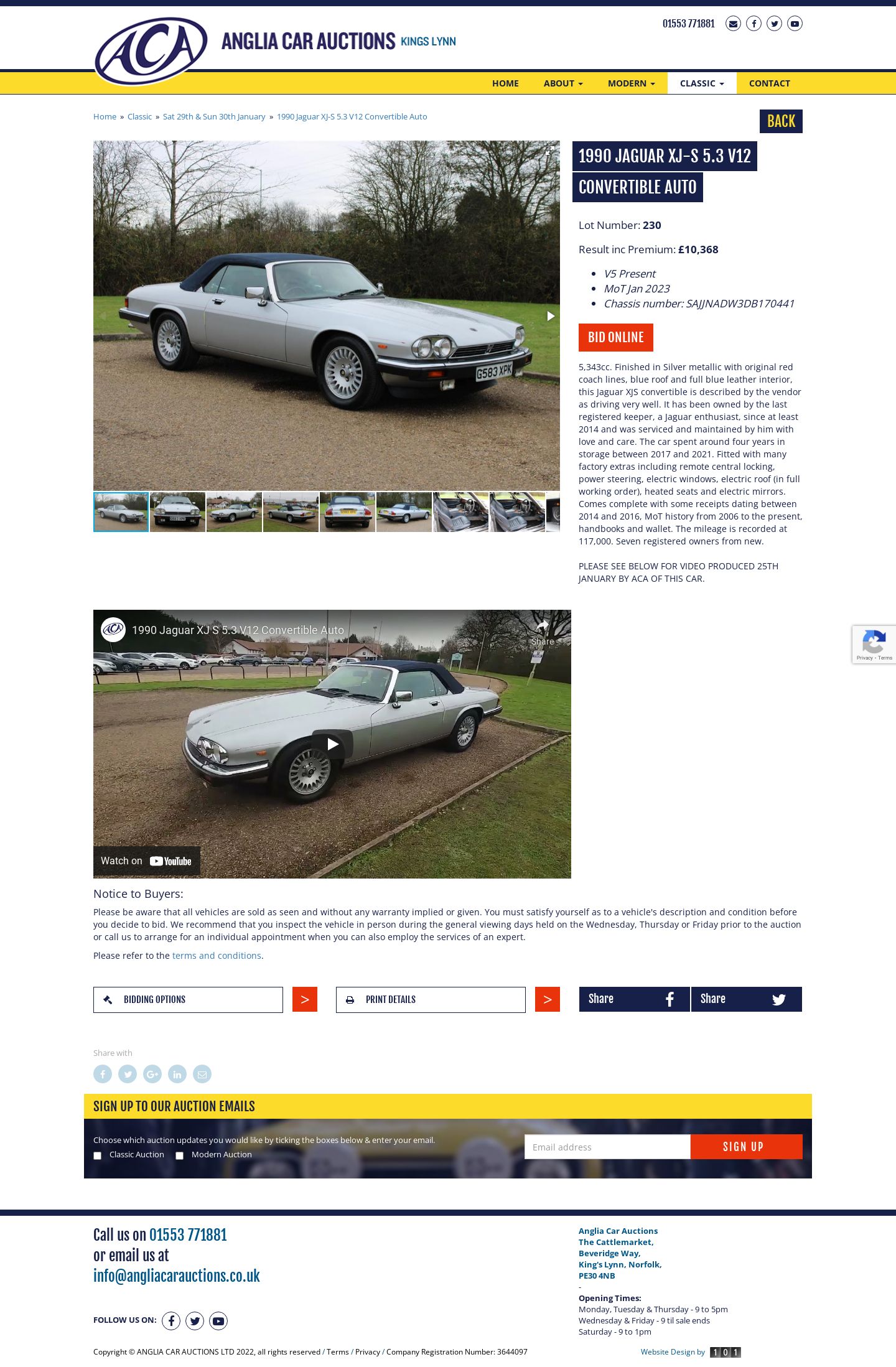The width and height of the screenshot is (896, 1367).
Task: Open the terms and conditions link
Action: tap(217, 956)
